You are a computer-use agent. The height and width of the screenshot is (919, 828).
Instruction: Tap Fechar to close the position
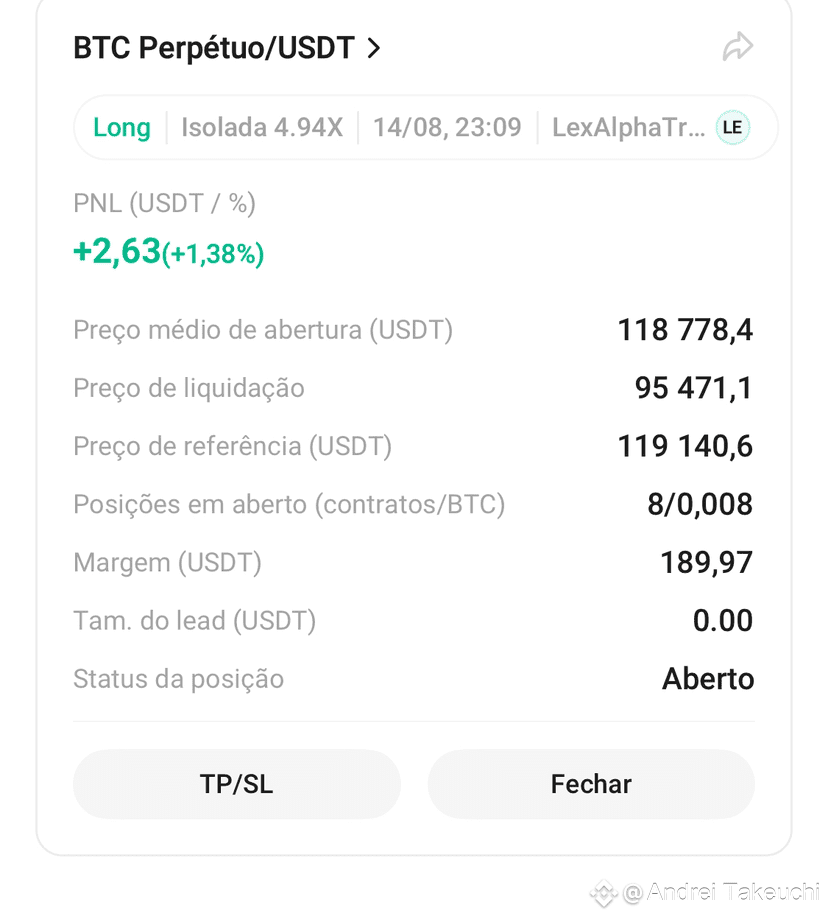point(591,784)
